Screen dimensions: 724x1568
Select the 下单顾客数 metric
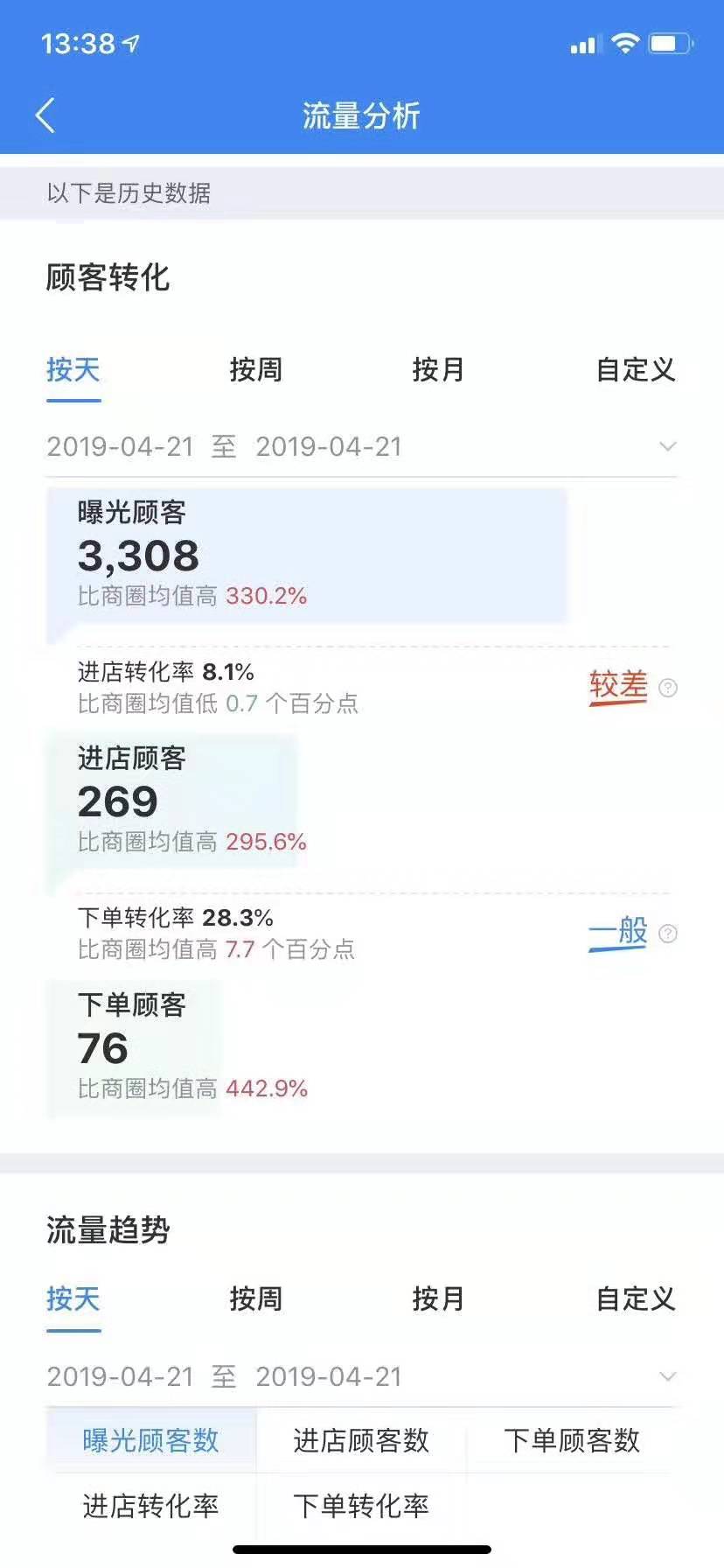[572, 1441]
